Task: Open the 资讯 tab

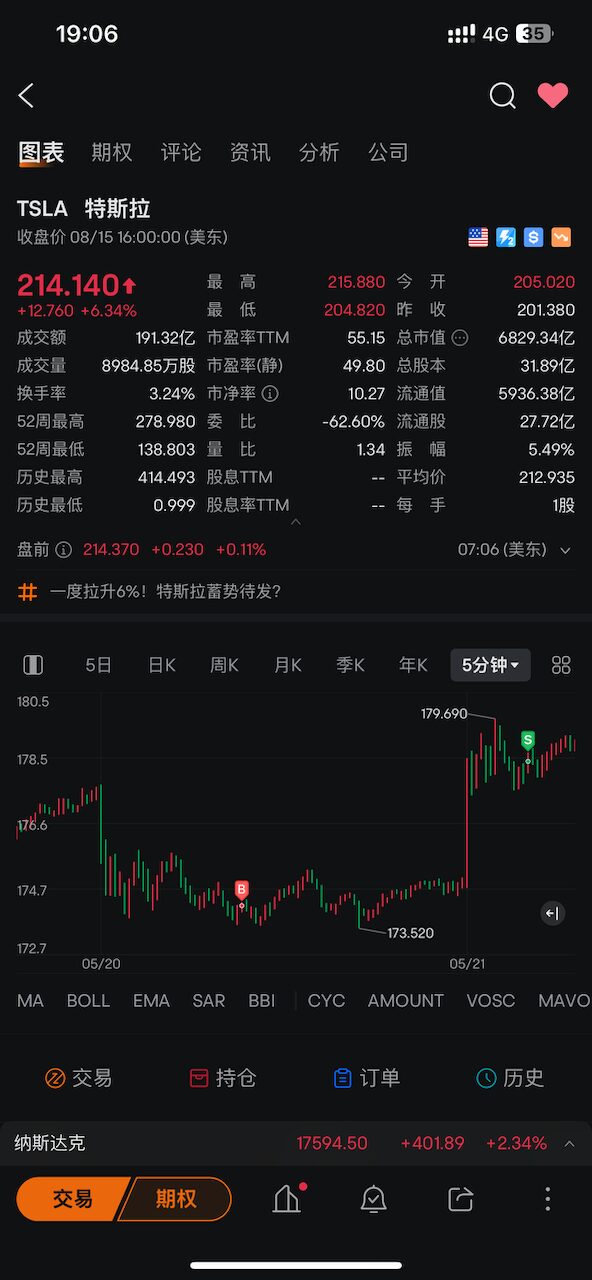Action: point(250,152)
